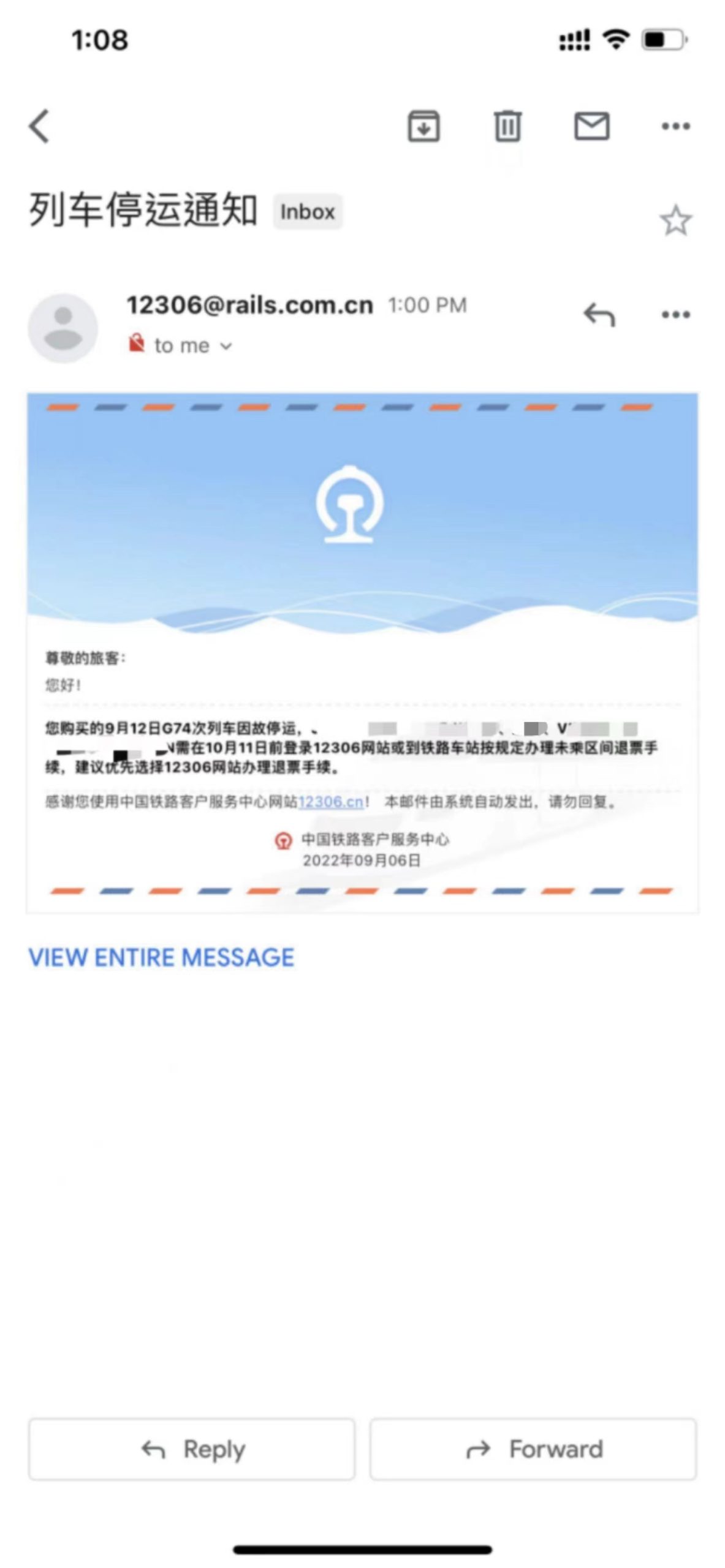Tap the Reply button at the bottom
Viewport: 725px width, 1568px height.
[192, 1449]
